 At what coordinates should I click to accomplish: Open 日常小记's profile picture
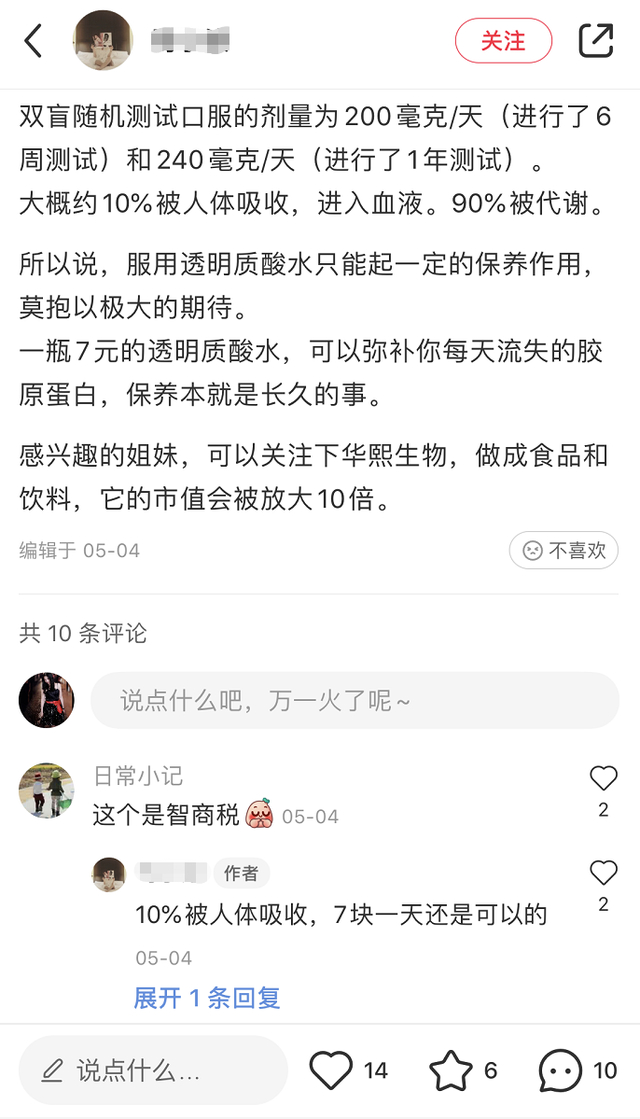coord(46,790)
